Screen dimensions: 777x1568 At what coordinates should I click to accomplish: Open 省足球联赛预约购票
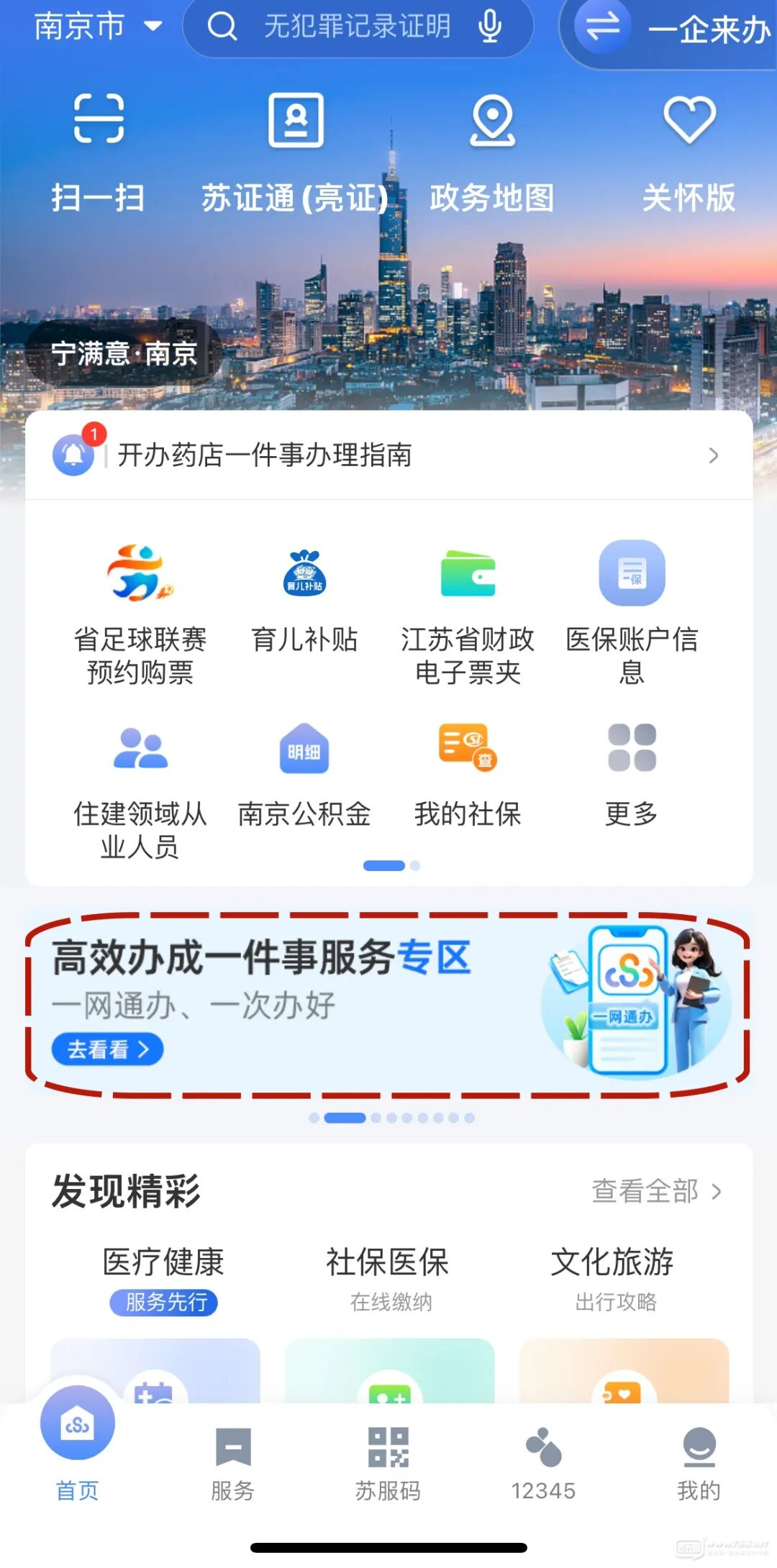coord(140,611)
